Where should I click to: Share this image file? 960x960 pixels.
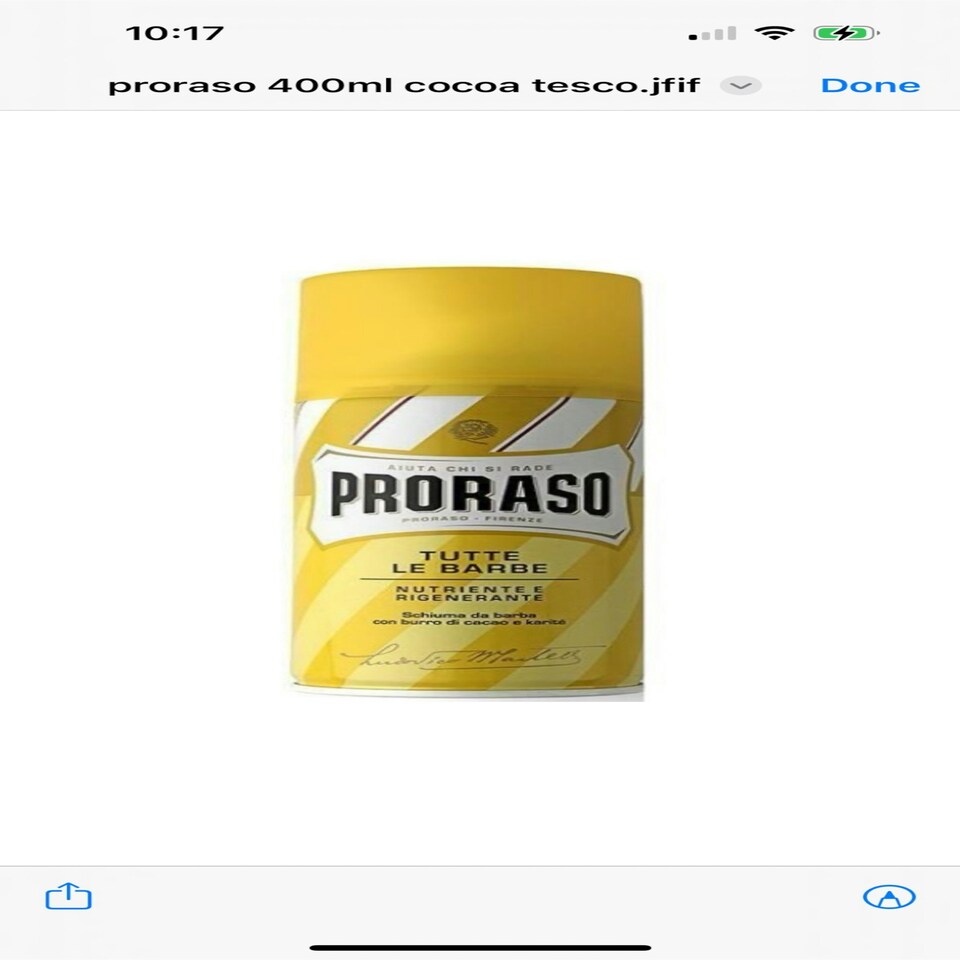tap(69, 896)
